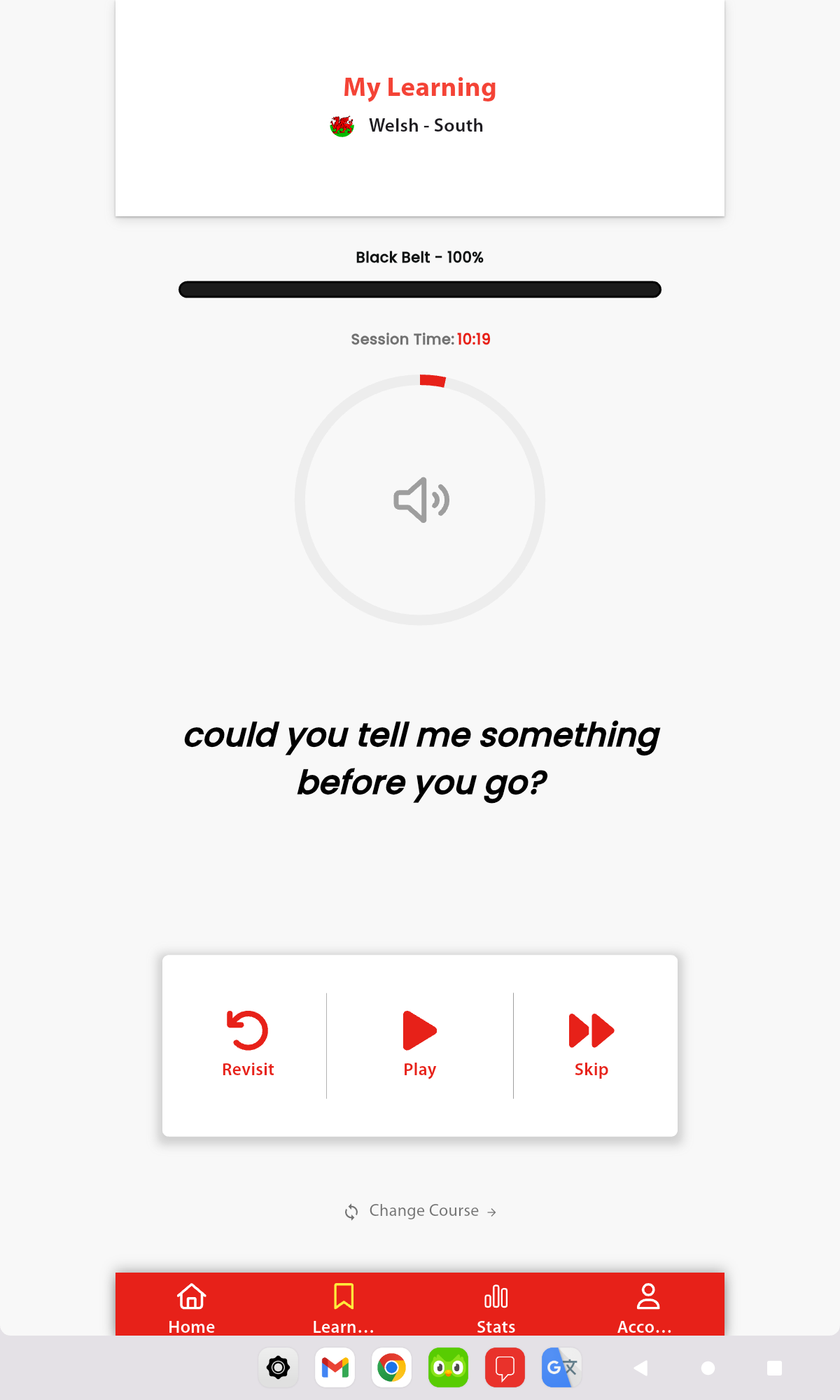Viewport: 840px width, 1400px height.
Task: Switch to the Learning tab
Action: [344, 1306]
